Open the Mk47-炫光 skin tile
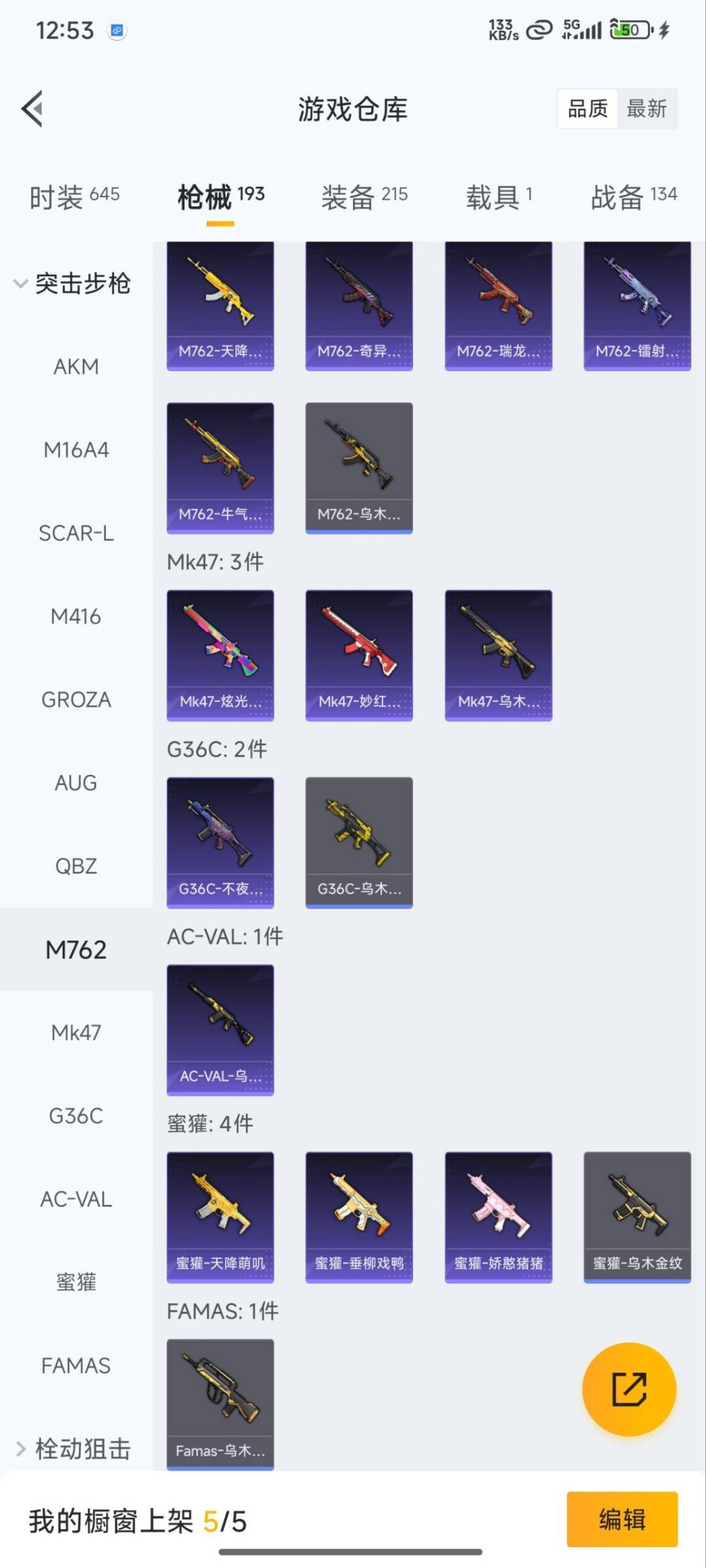Screen dimensions: 706x1568 220,655
